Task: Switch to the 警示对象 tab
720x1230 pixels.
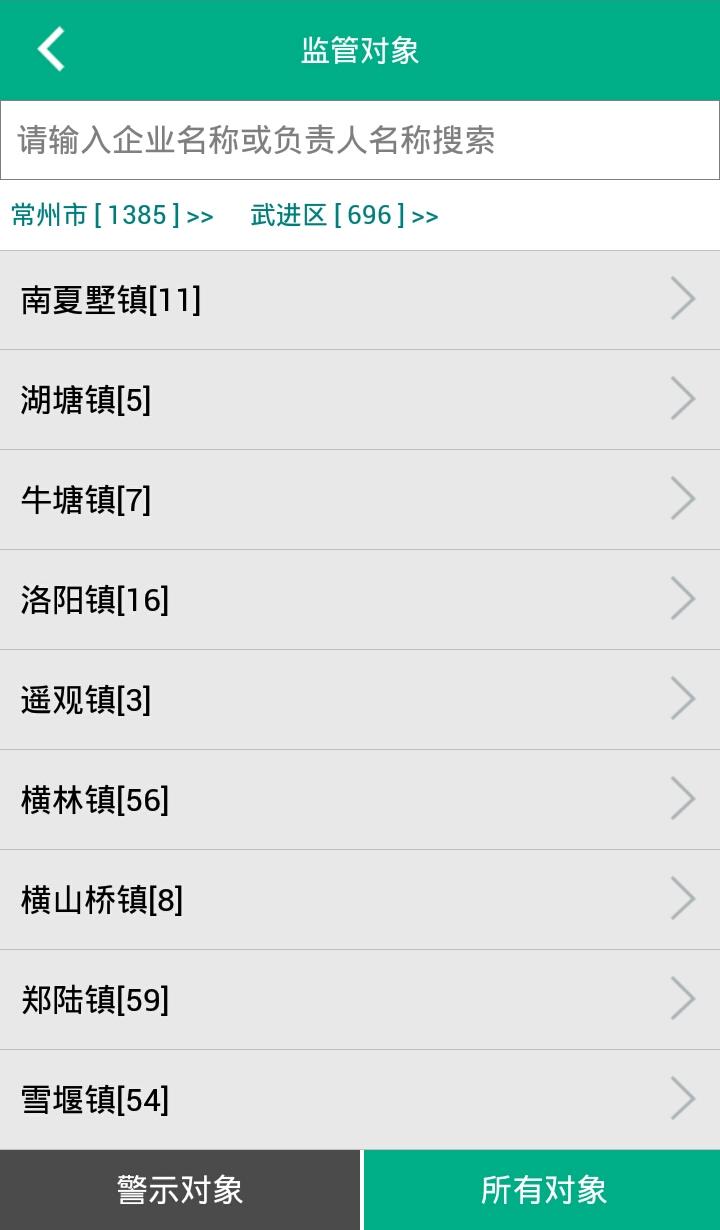Action: pyautogui.click(x=180, y=1190)
